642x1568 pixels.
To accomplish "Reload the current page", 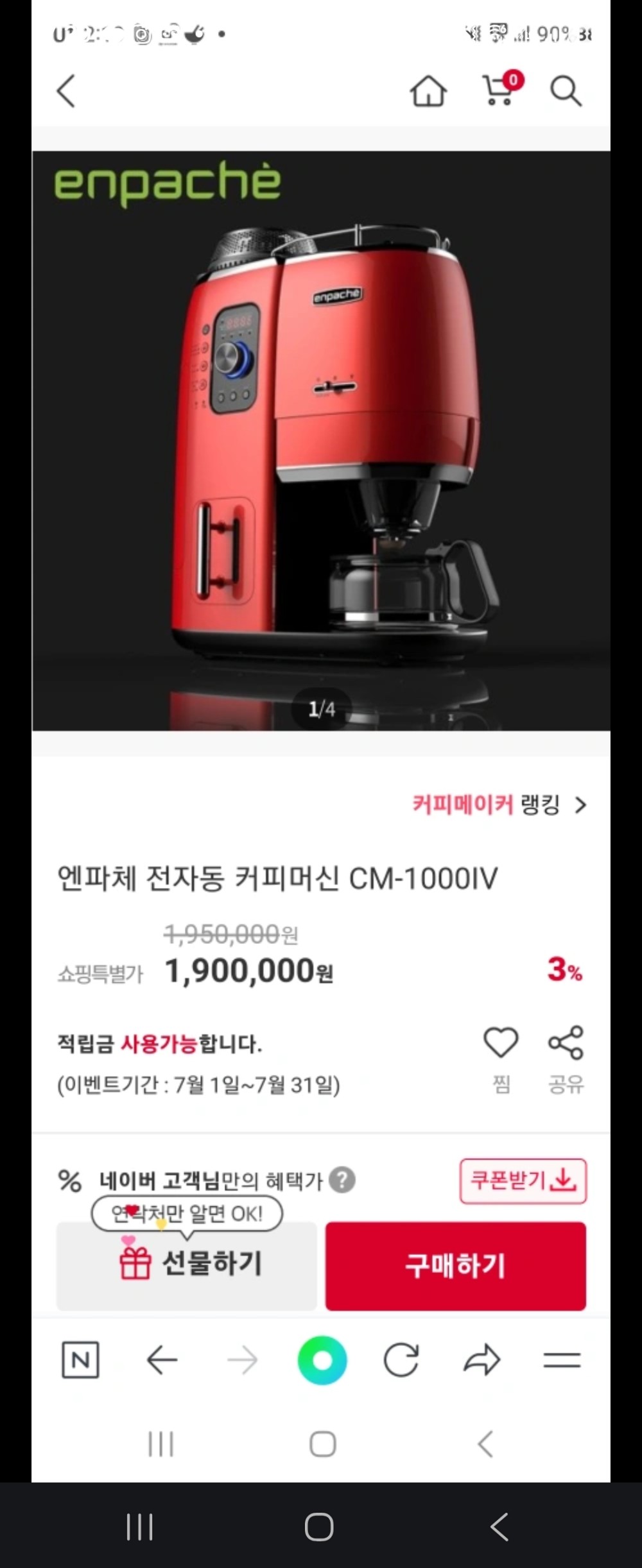I will 401,1360.
